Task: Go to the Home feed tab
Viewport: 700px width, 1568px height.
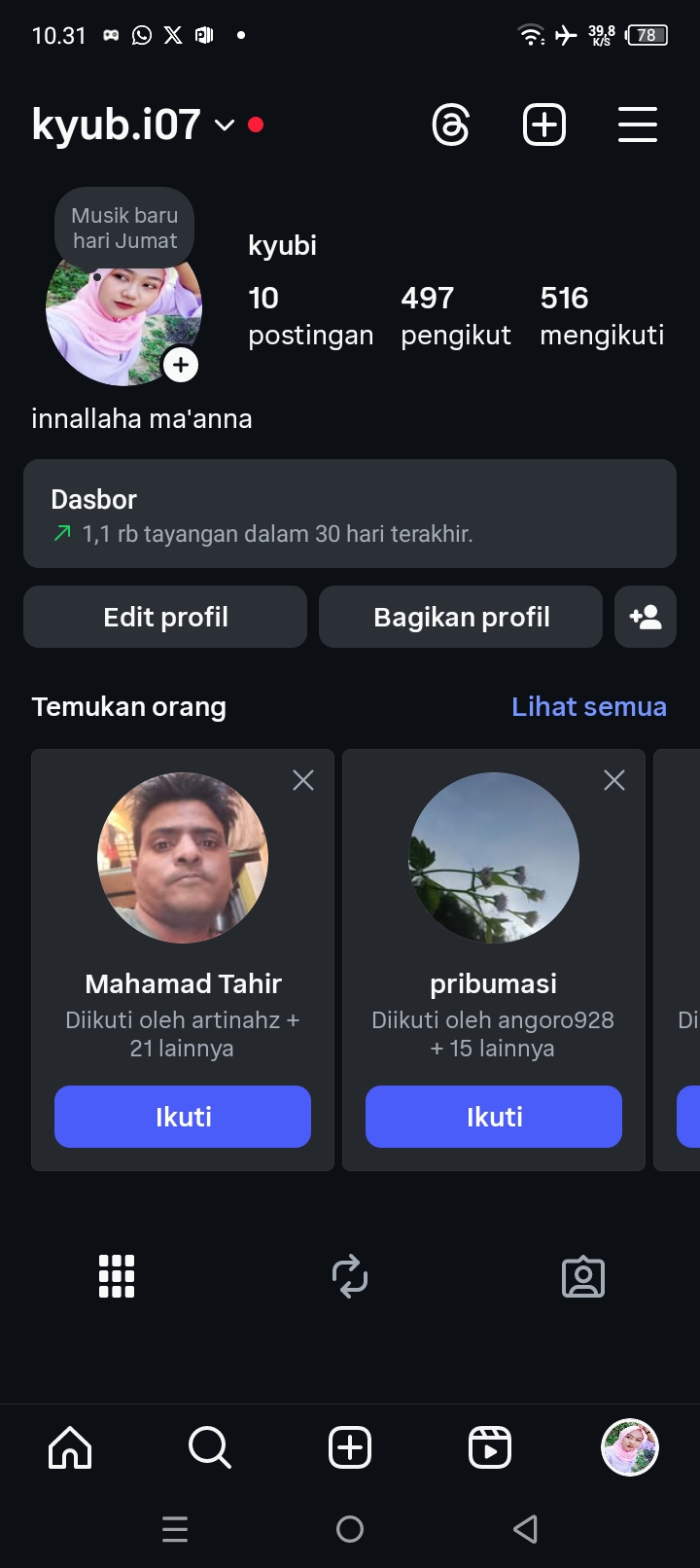Action: pyautogui.click(x=70, y=1447)
